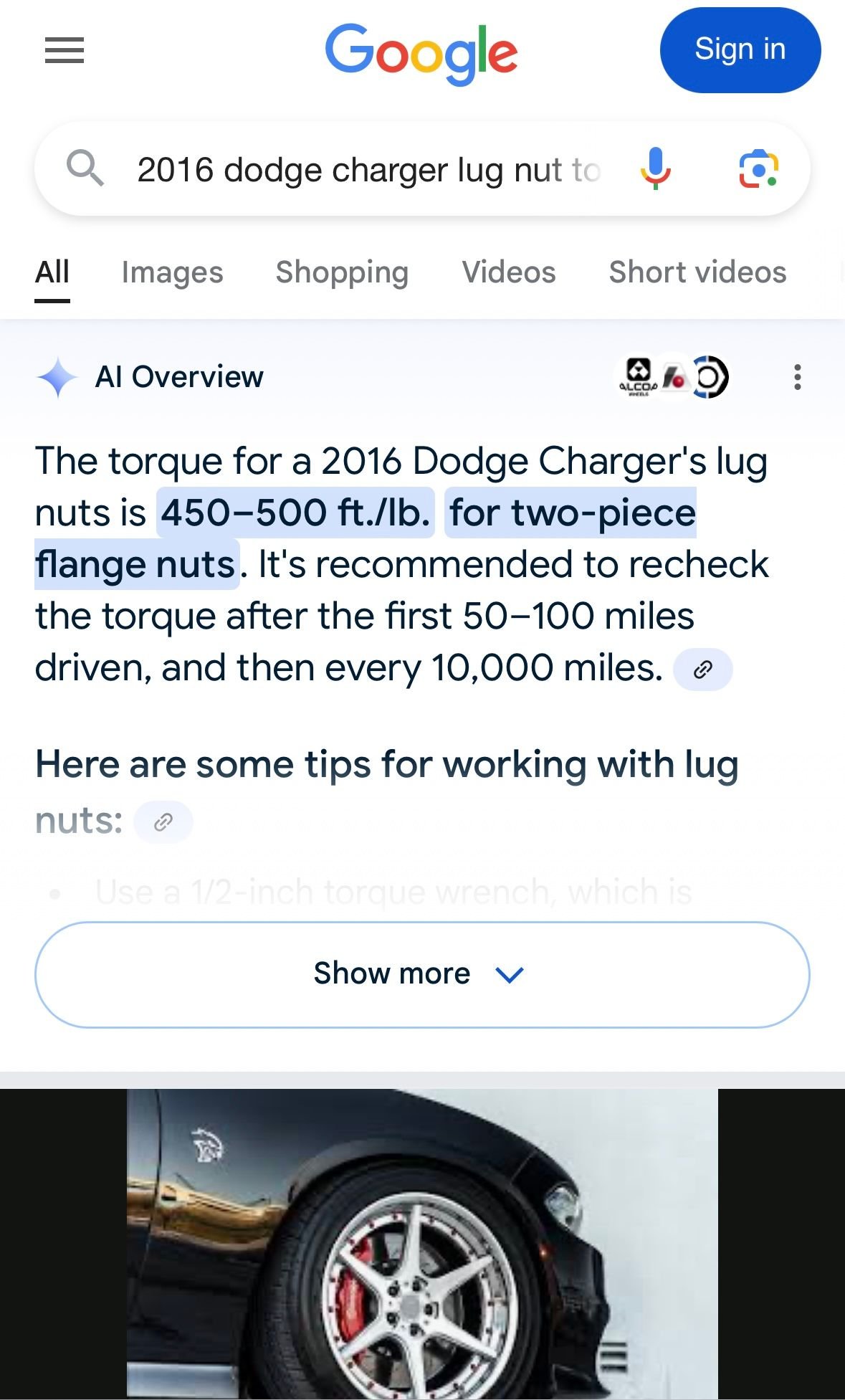Switch to the Images tab

172,272
